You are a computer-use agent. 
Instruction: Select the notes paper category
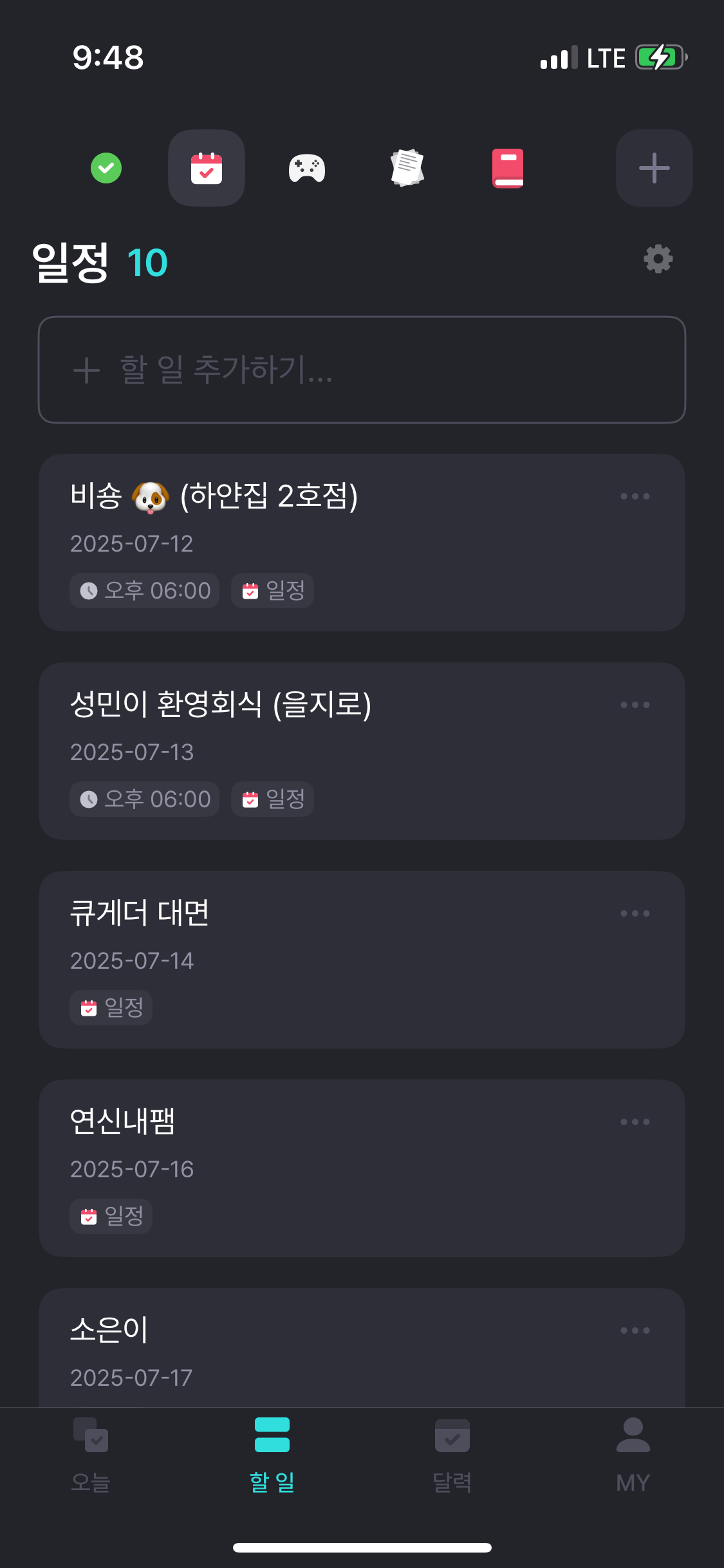point(407,168)
